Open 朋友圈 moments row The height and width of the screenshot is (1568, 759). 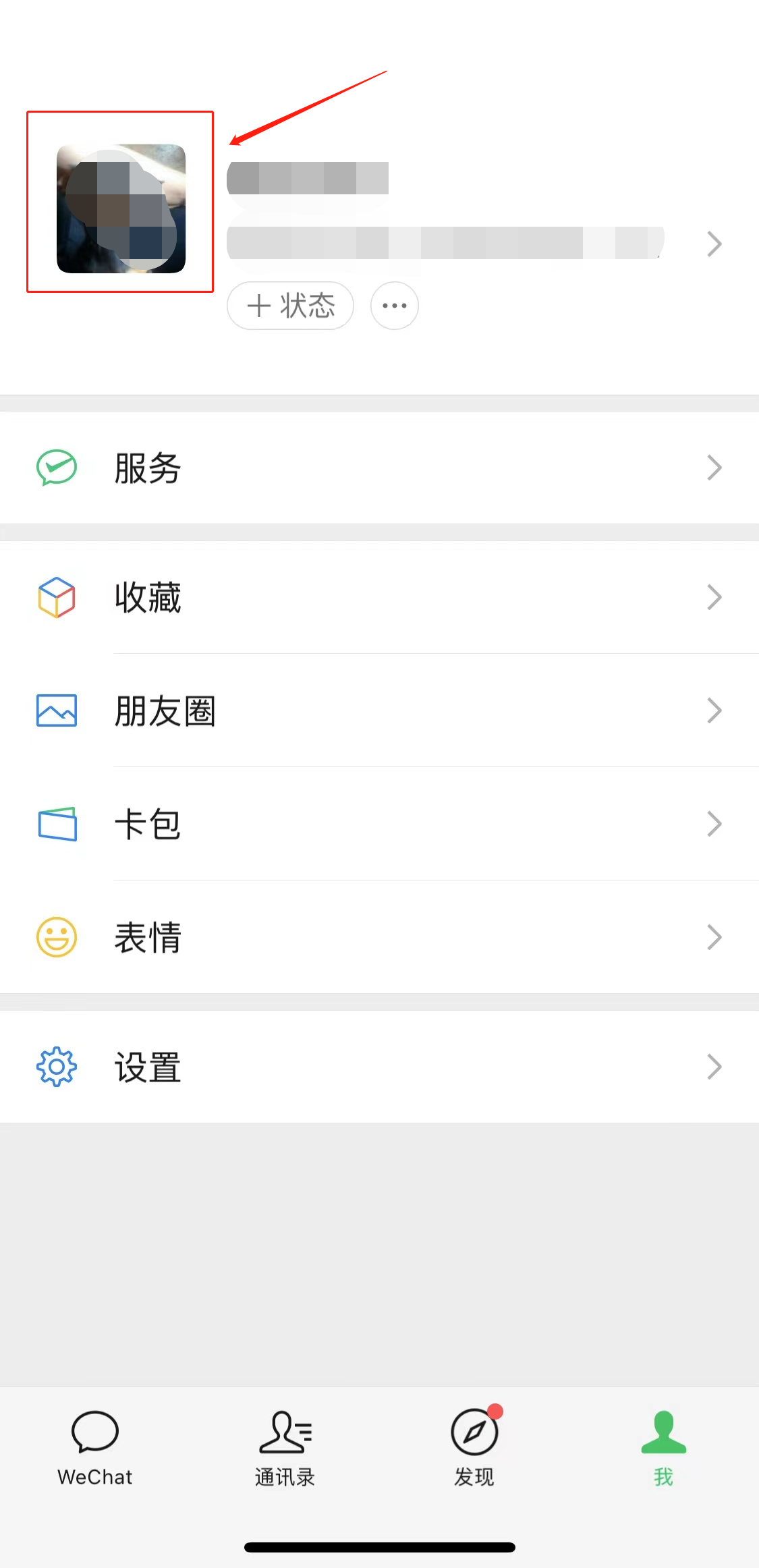pyautogui.click(x=379, y=710)
